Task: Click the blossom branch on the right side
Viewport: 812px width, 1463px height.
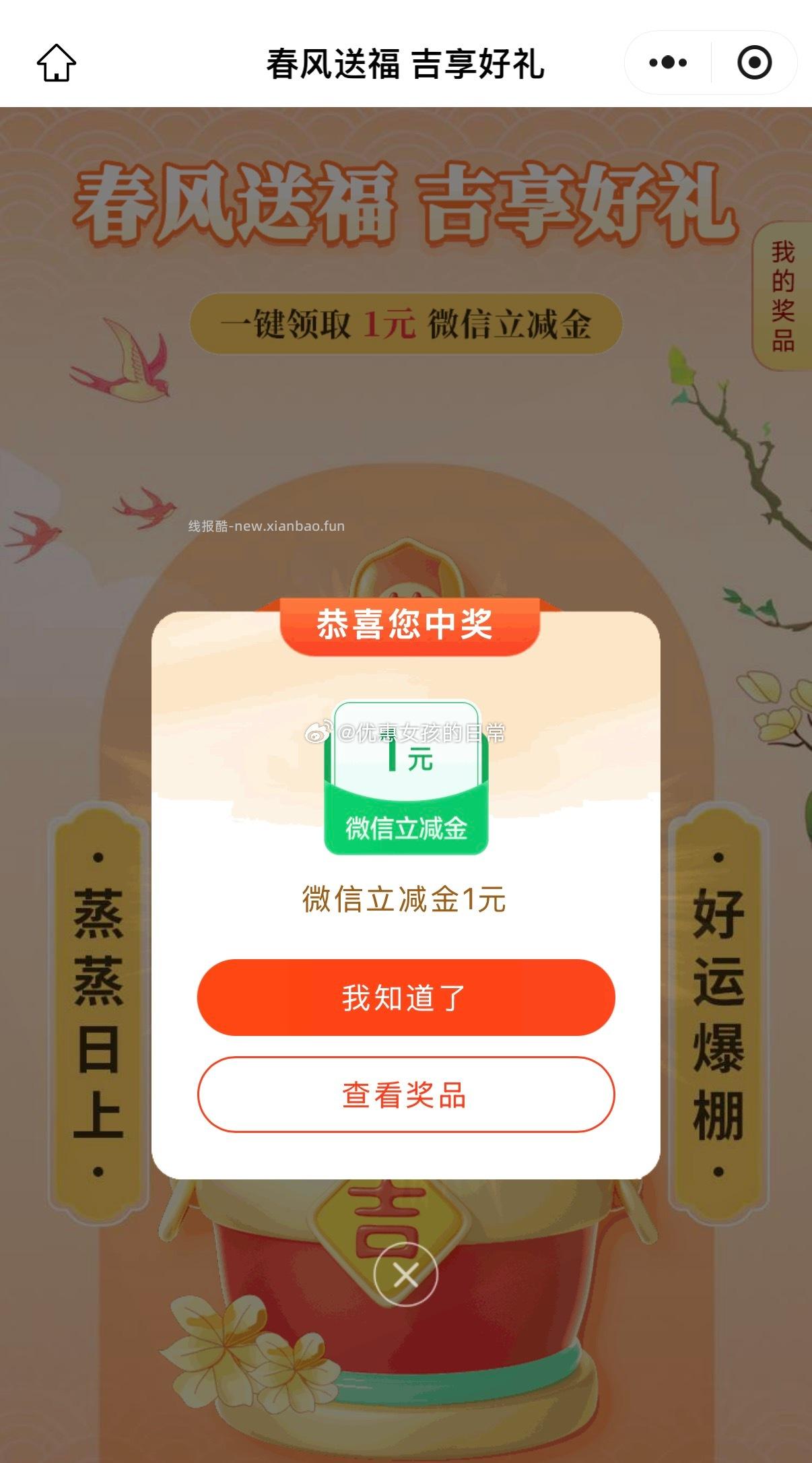Action: [734, 438]
